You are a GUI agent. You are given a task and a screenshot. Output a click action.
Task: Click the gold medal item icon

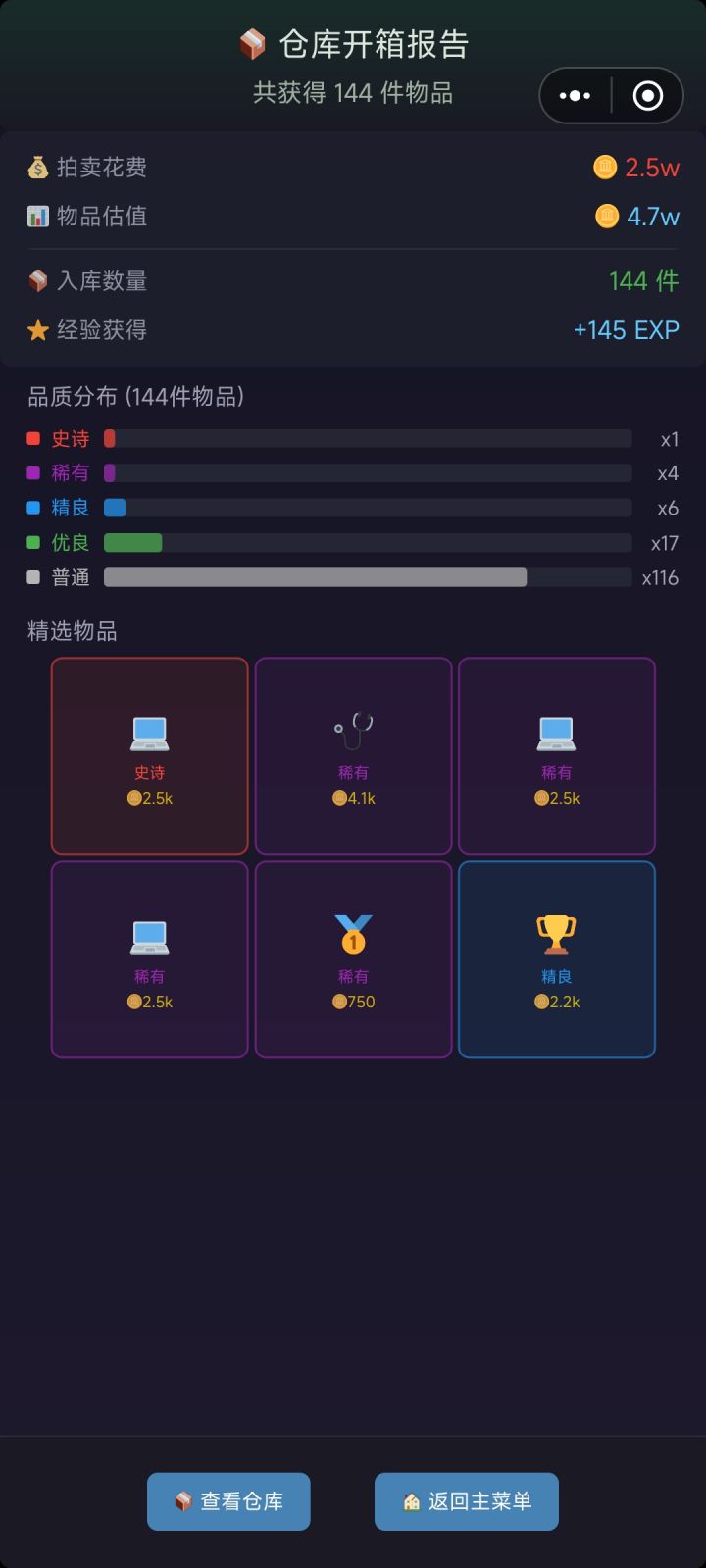[x=353, y=933]
